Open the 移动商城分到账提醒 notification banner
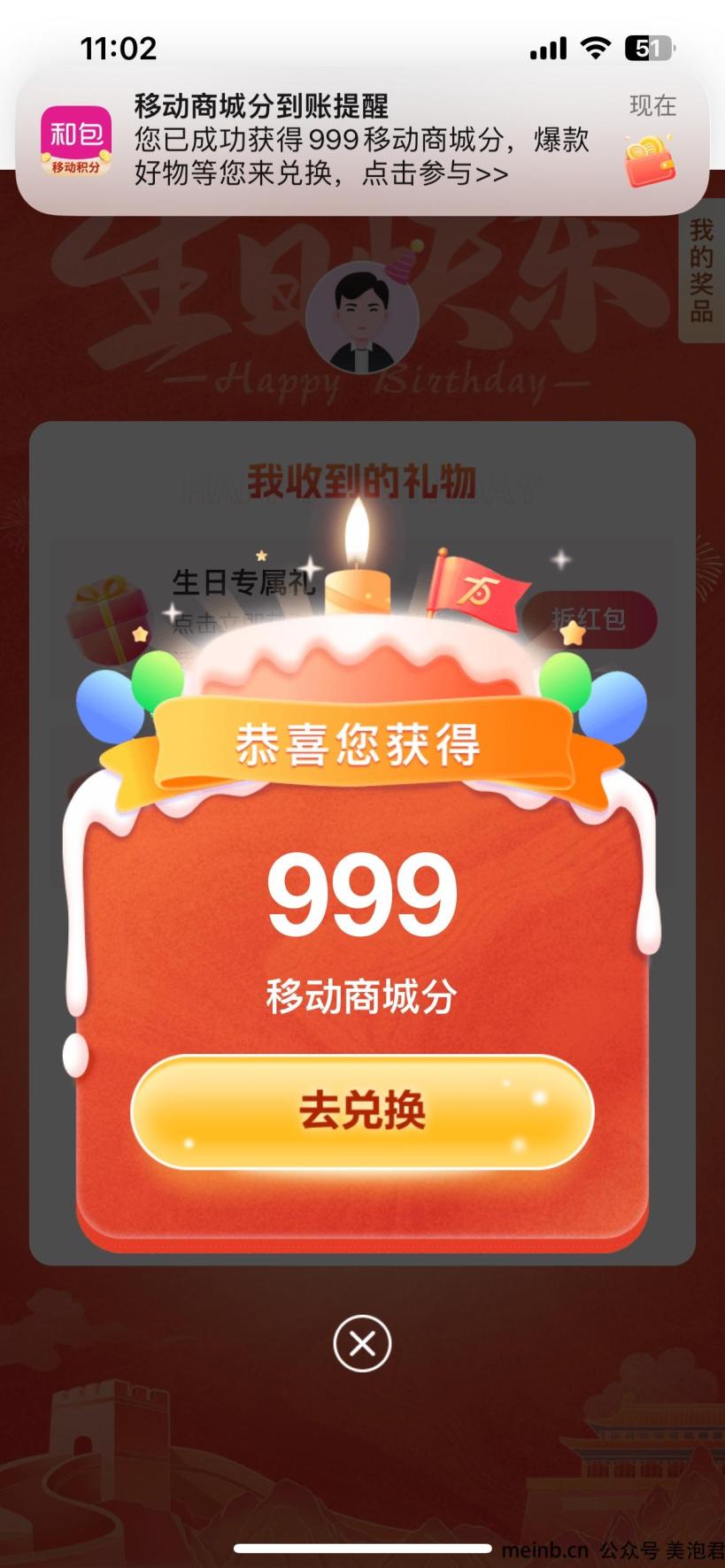This screenshot has width=725, height=1568. click(x=362, y=142)
